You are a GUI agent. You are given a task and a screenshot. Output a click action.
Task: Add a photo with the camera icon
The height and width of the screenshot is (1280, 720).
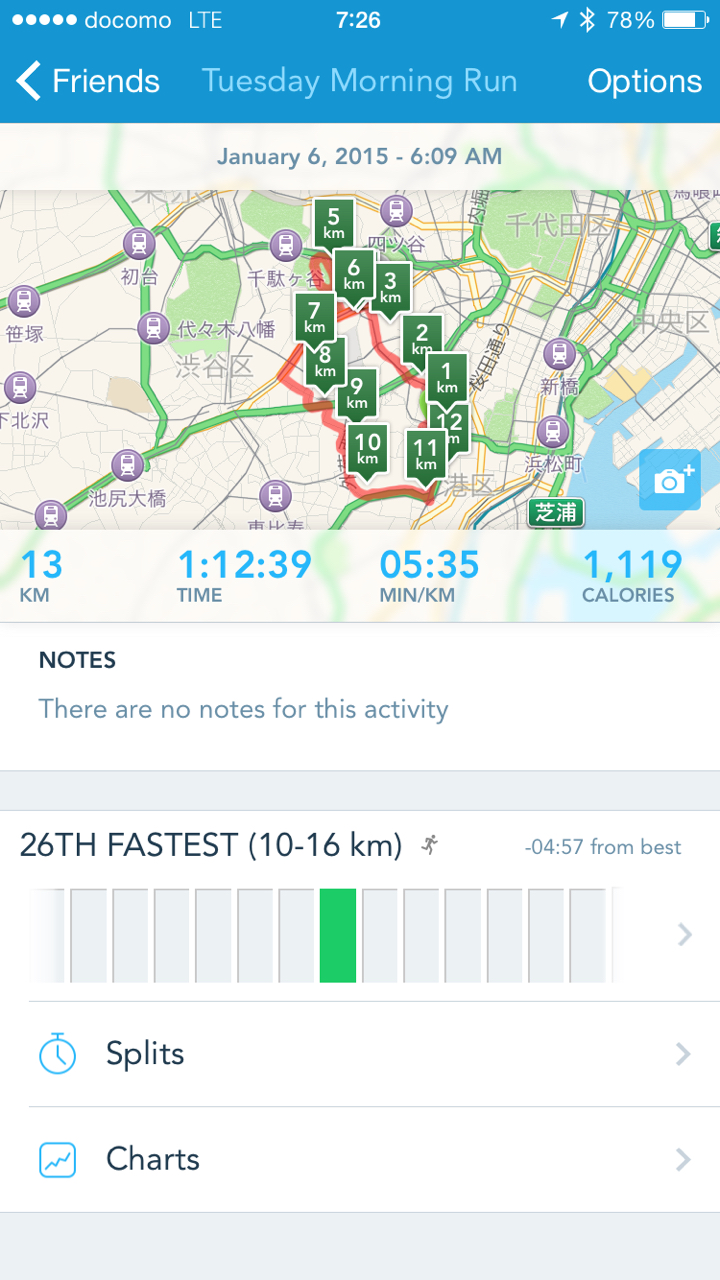click(x=670, y=481)
